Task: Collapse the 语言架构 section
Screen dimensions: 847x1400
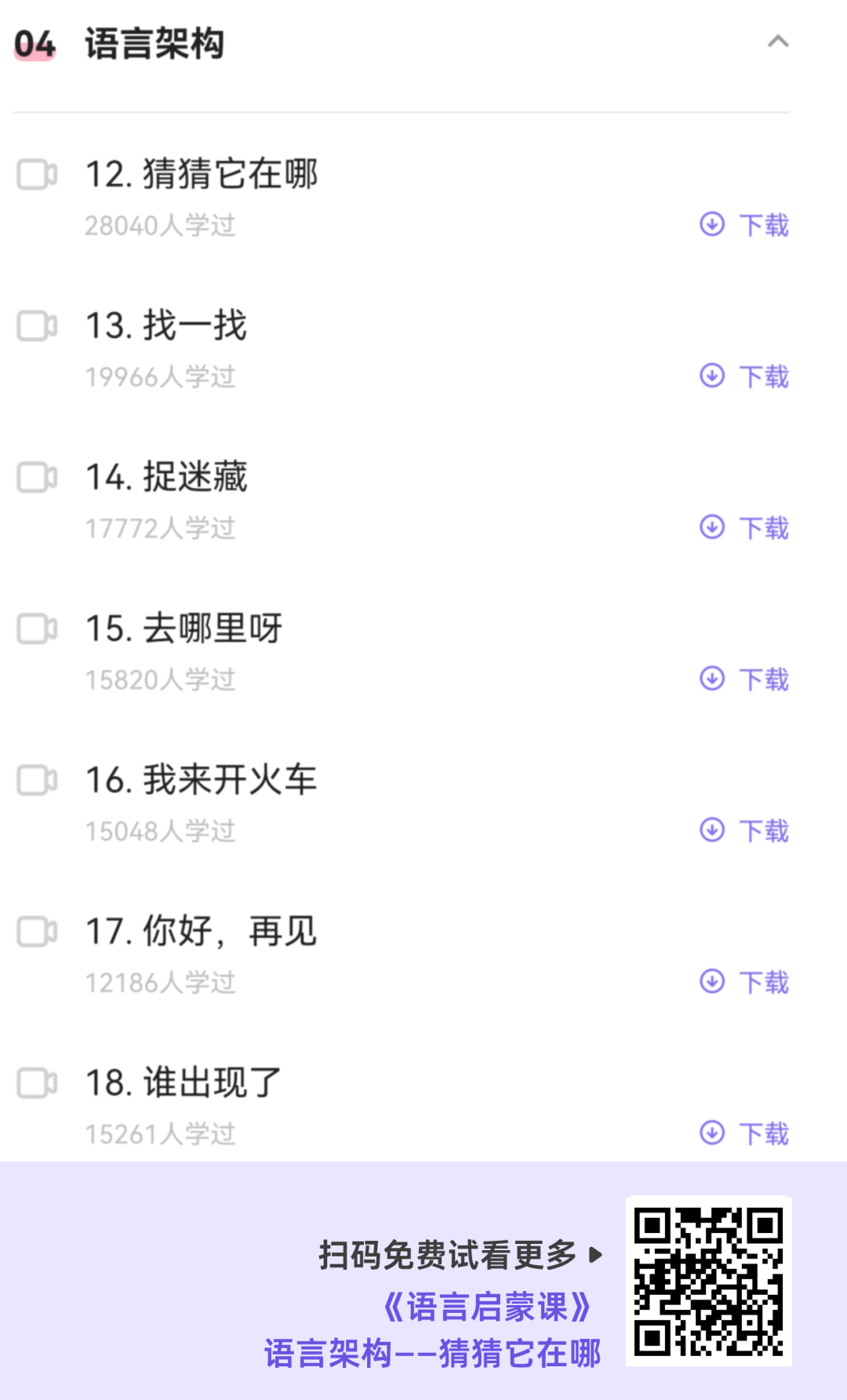Action: pos(778,42)
